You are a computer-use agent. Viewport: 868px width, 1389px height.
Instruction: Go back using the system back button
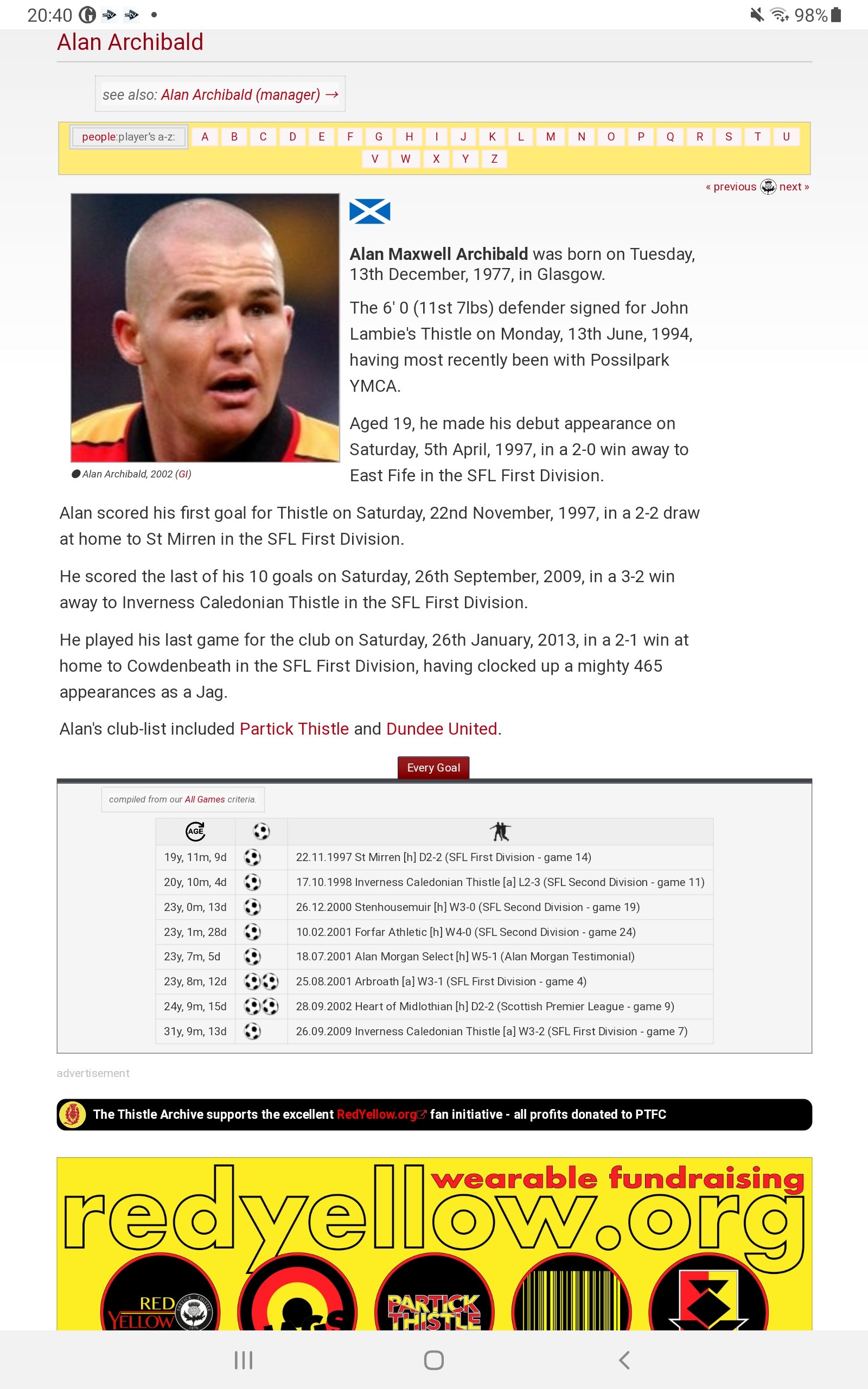624,1360
